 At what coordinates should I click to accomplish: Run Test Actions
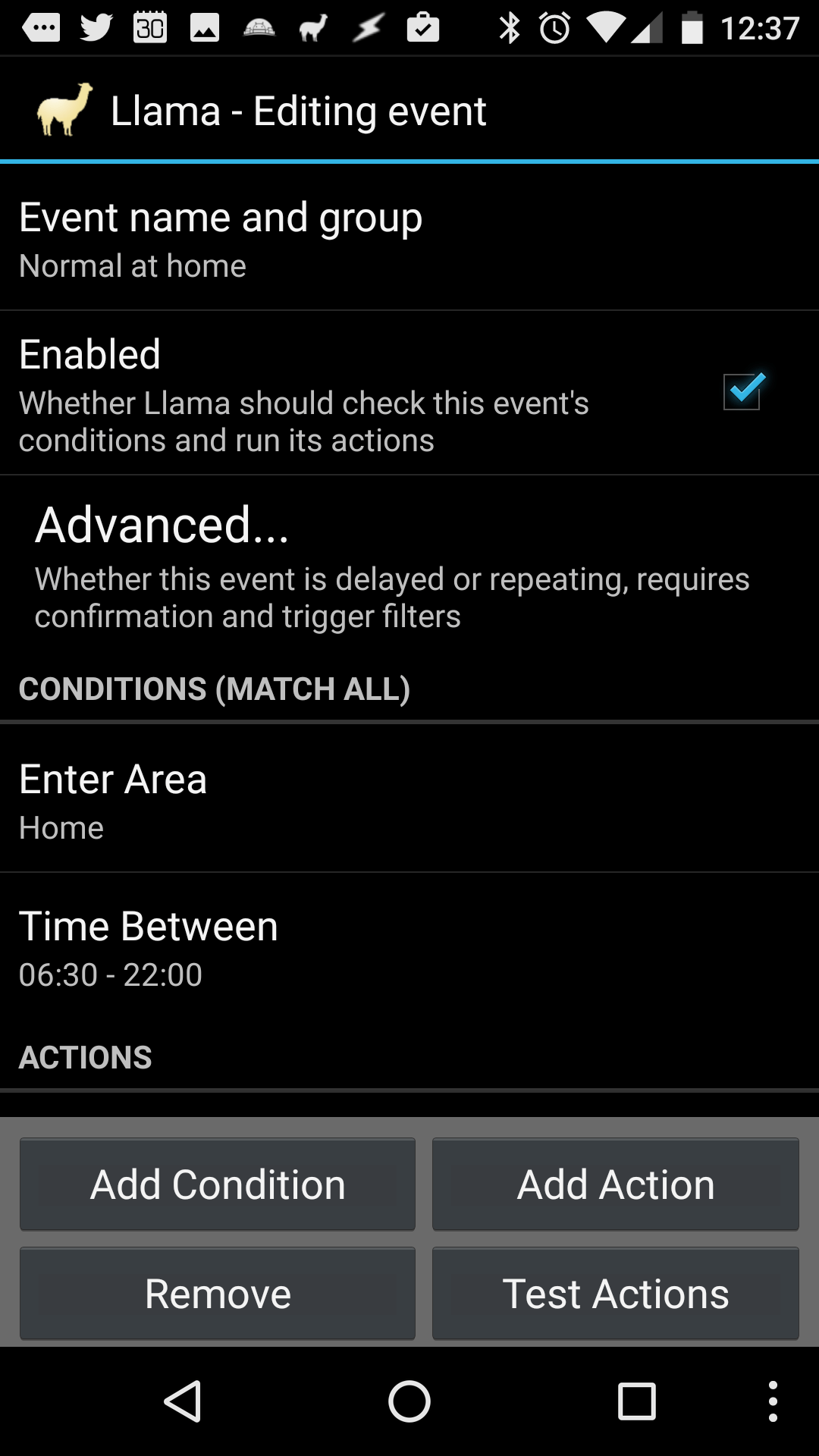[x=616, y=1293]
